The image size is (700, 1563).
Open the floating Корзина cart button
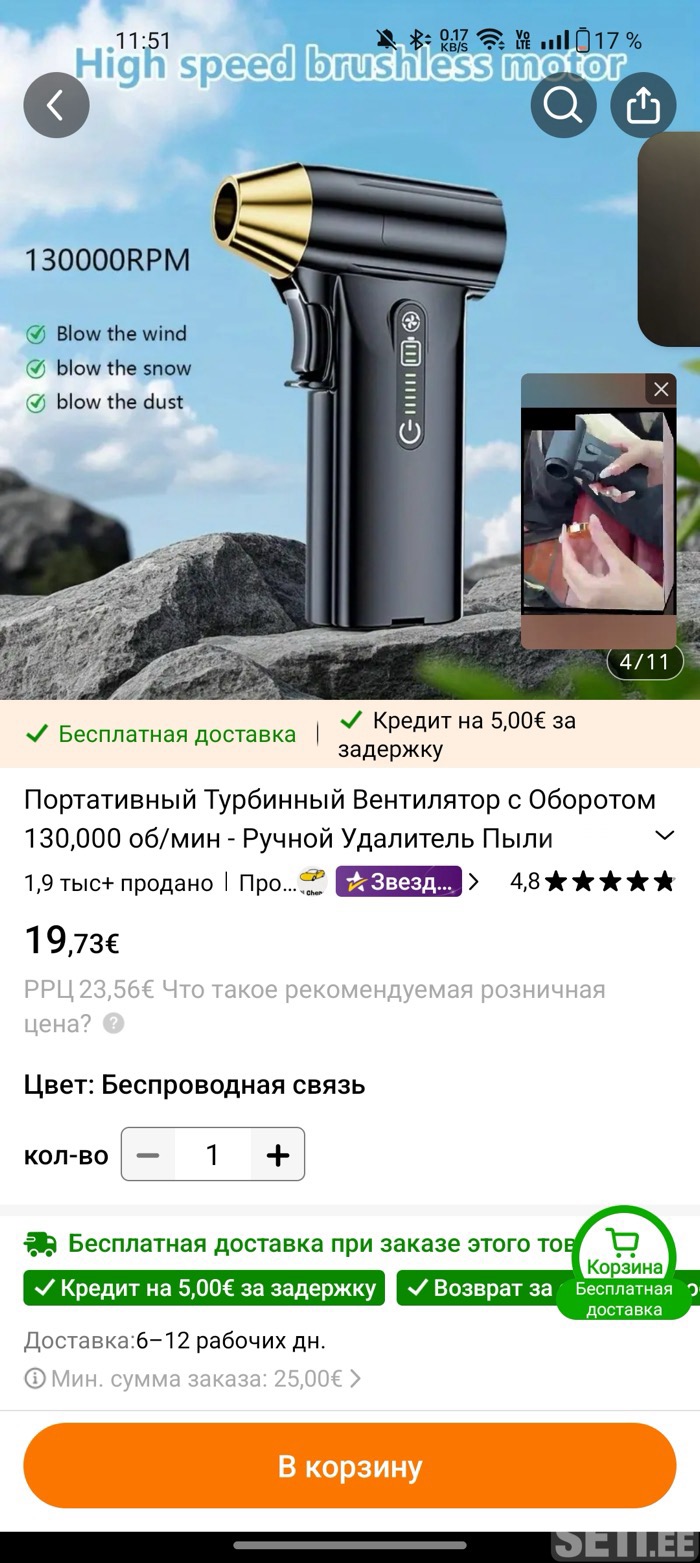click(x=624, y=1262)
